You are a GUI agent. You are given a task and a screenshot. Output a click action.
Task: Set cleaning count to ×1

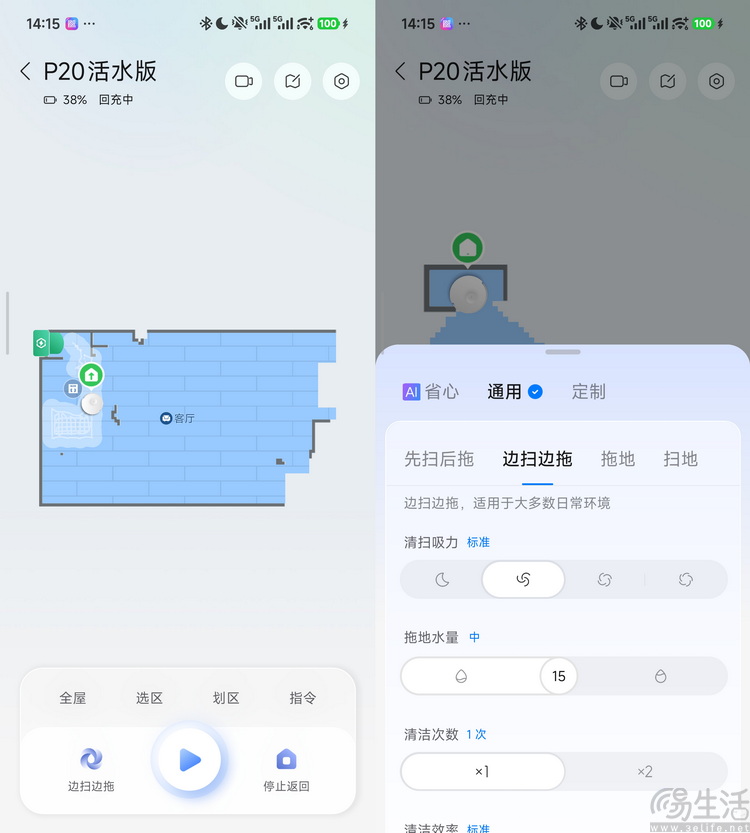(x=482, y=771)
